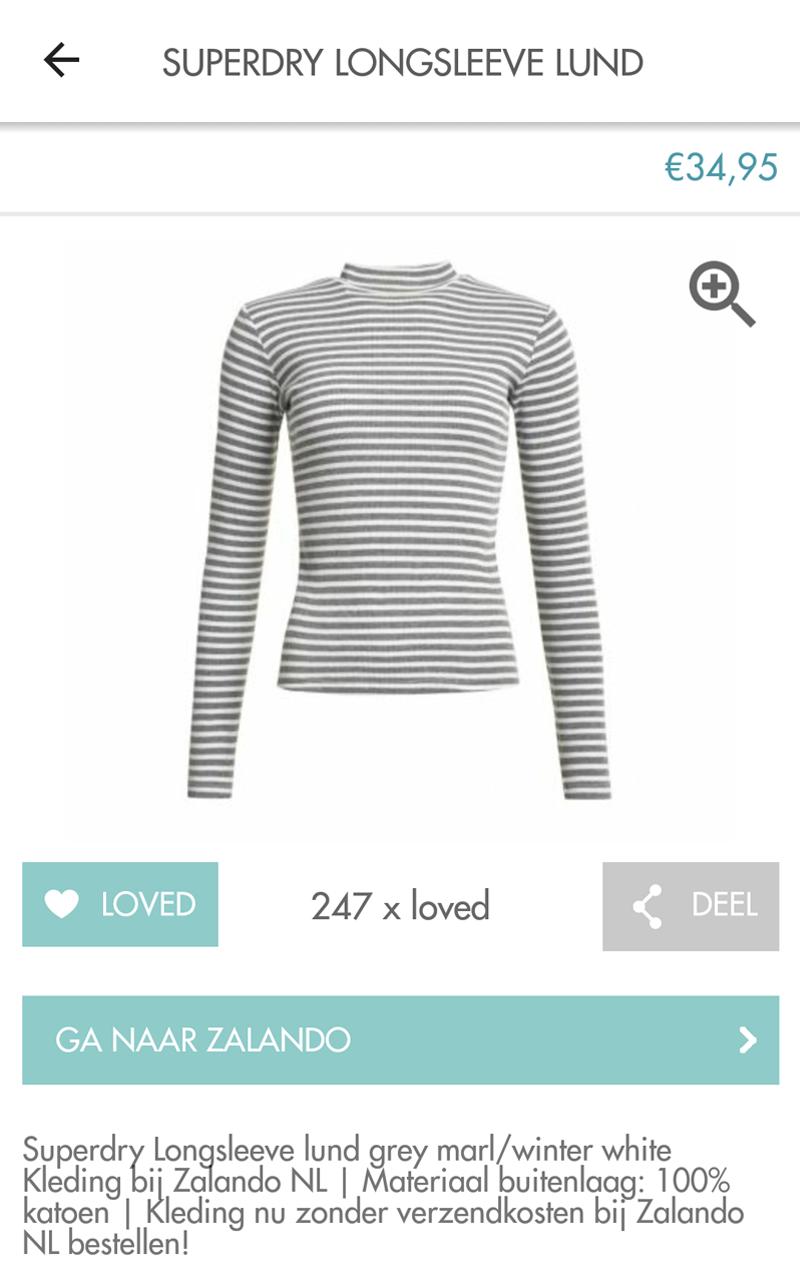Zoom in on the product image
Screen dimensions: 800x1280
click(721, 295)
